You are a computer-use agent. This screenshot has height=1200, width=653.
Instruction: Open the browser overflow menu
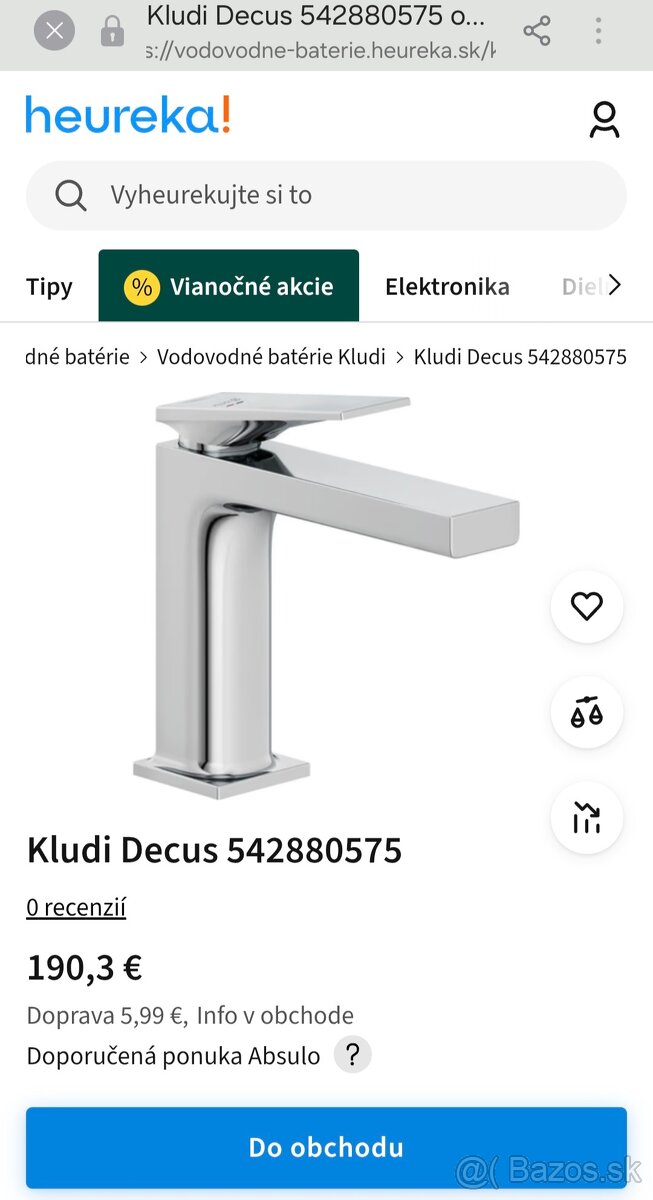click(x=598, y=31)
